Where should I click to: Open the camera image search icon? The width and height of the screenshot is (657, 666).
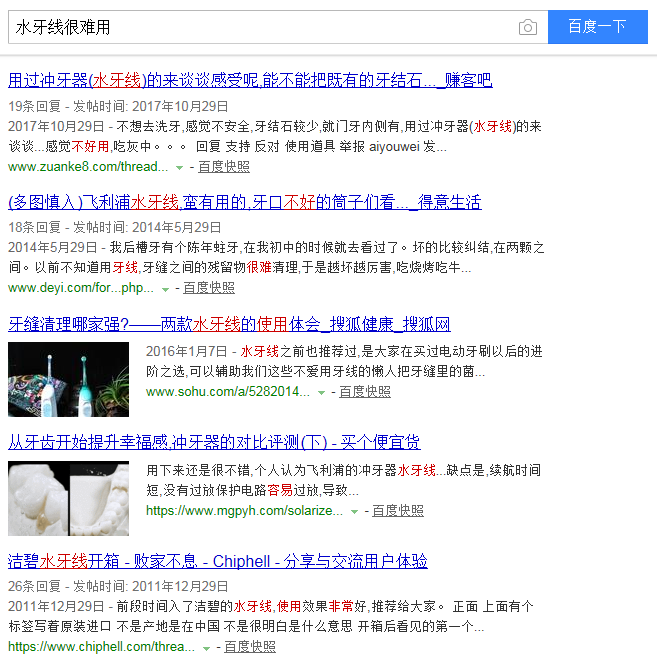pyautogui.click(x=528, y=27)
